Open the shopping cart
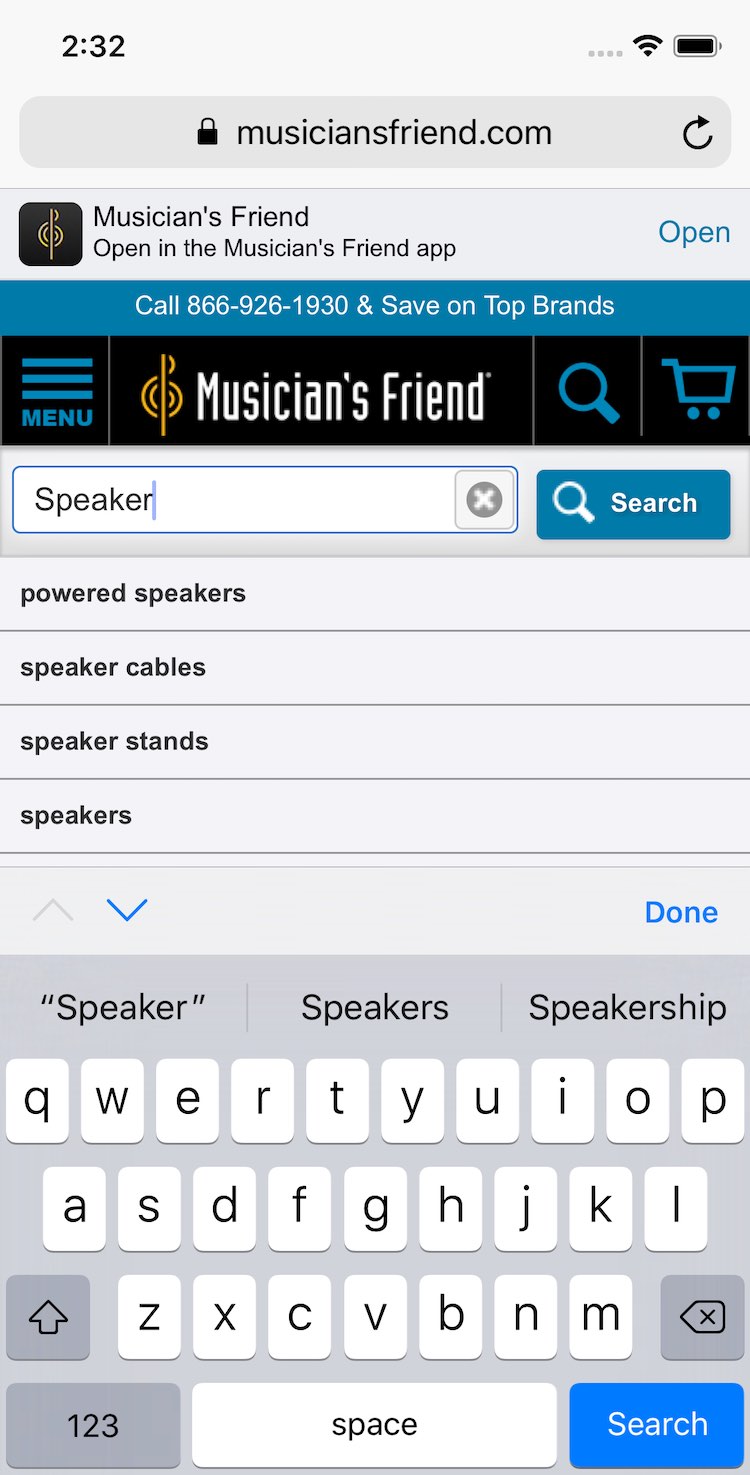This screenshot has width=750, height=1475. (x=697, y=391)
